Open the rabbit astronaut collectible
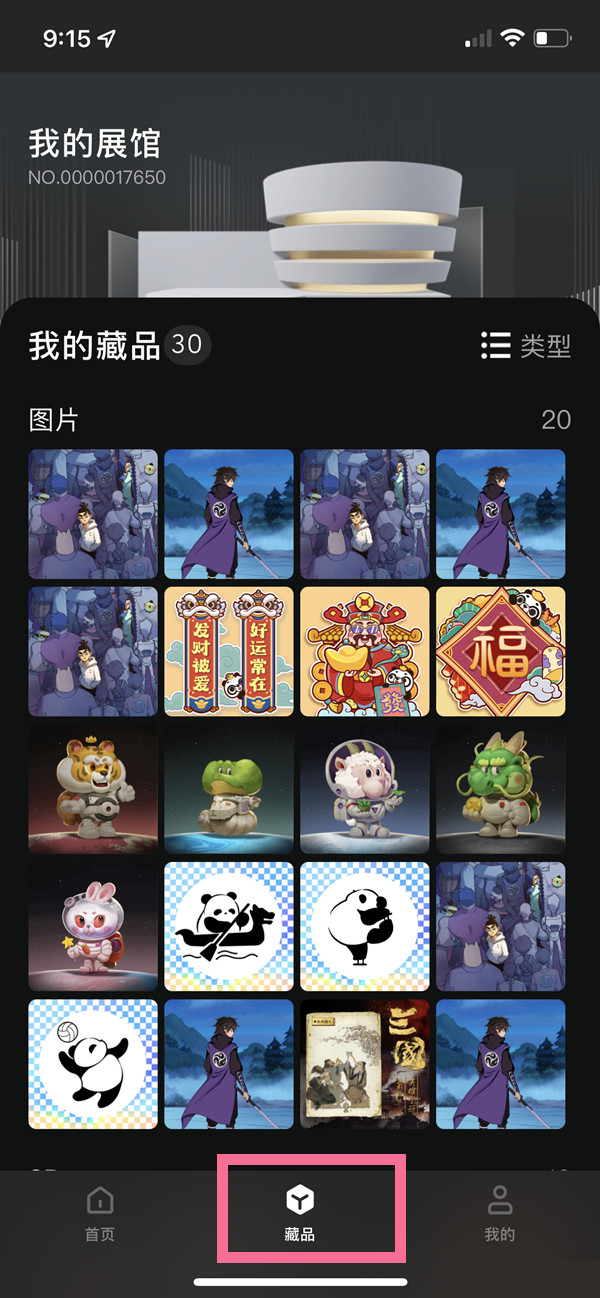 [93, 926]
